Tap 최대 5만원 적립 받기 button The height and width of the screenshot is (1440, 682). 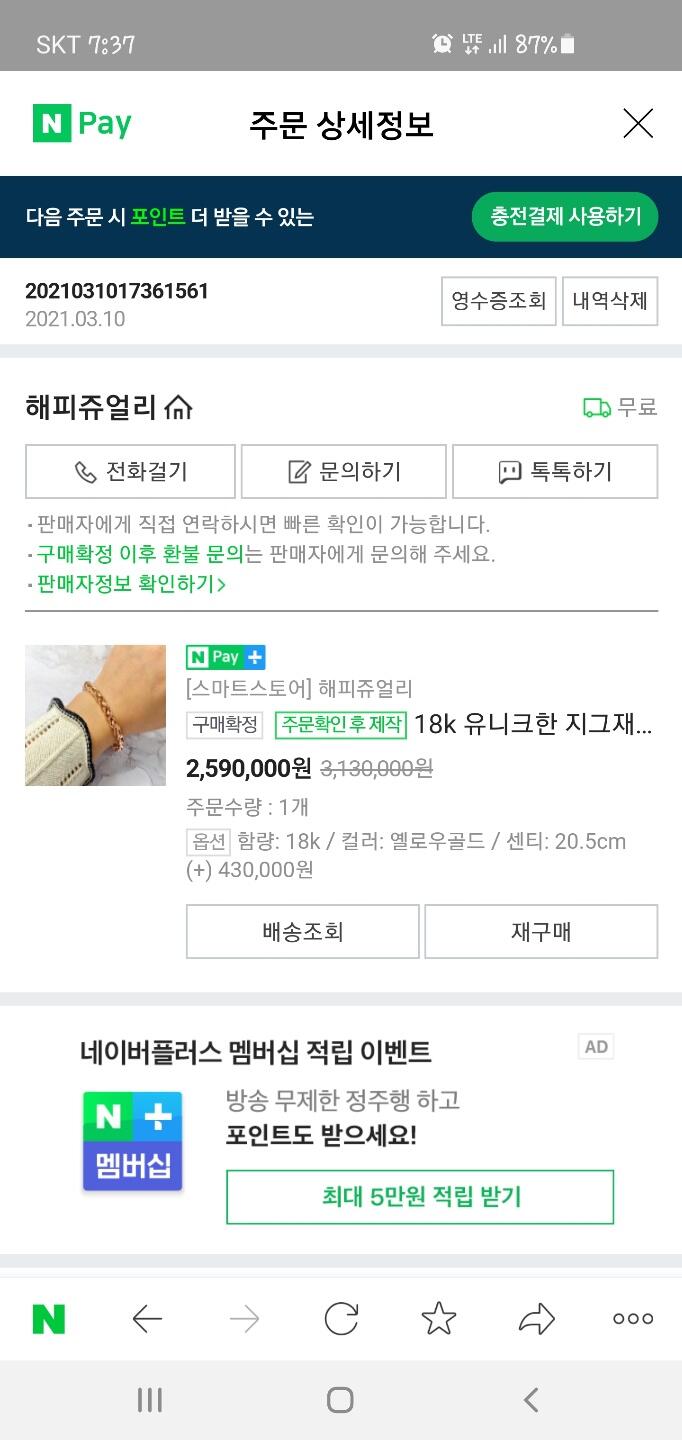click(x=420, y=1197)
